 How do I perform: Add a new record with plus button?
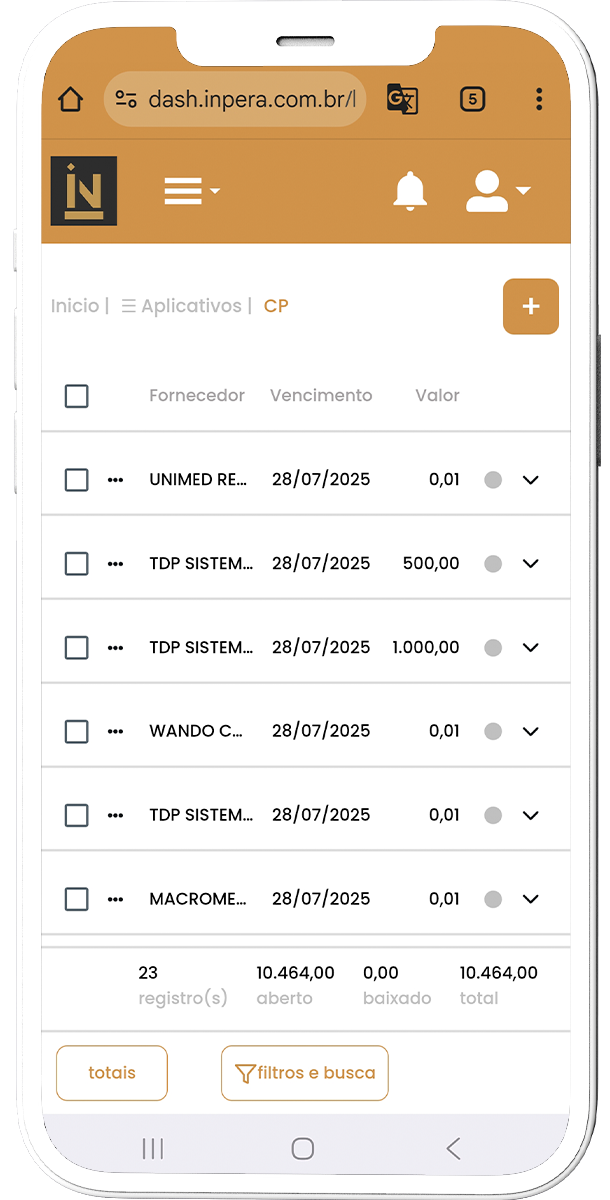(531, 306)
